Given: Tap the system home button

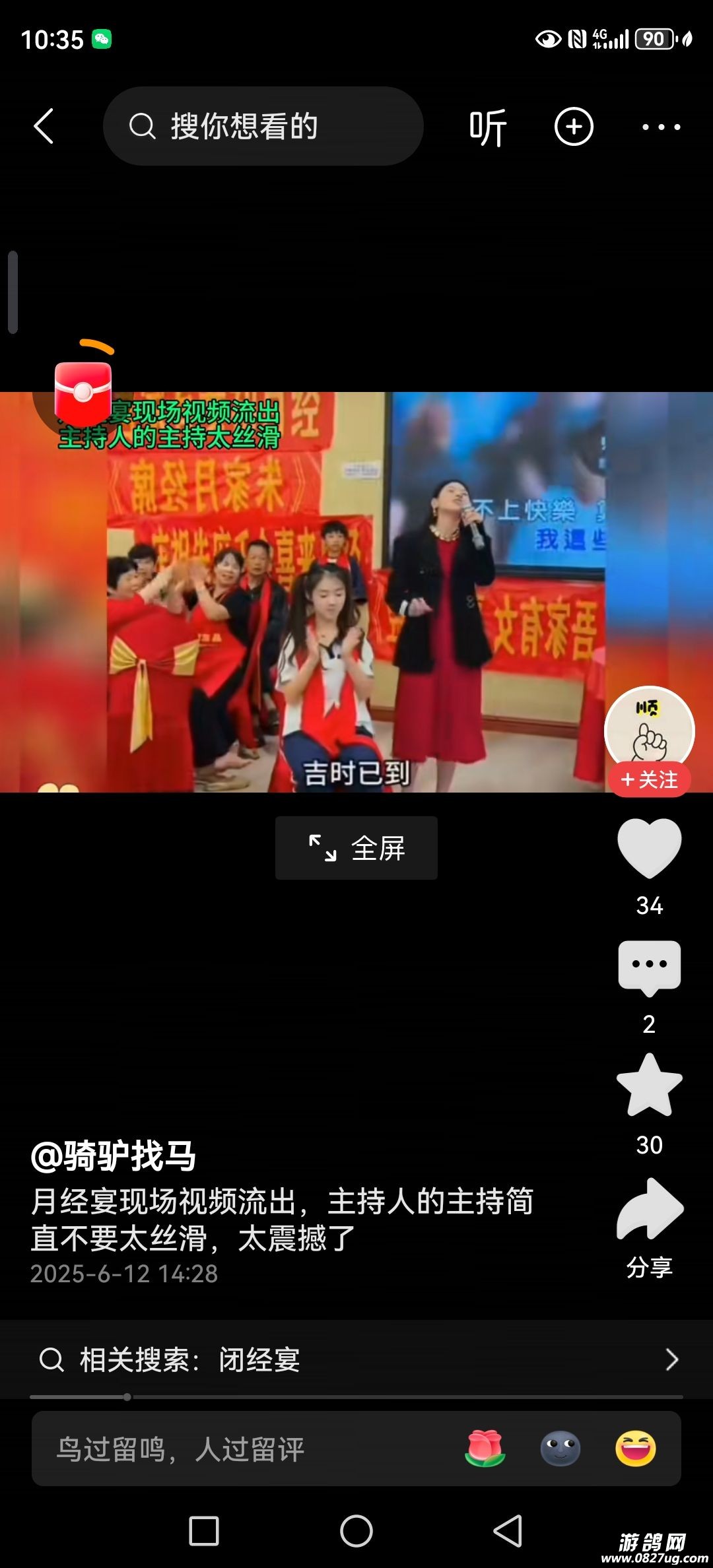Looking at the screenshot, I should pos(356,1531).
